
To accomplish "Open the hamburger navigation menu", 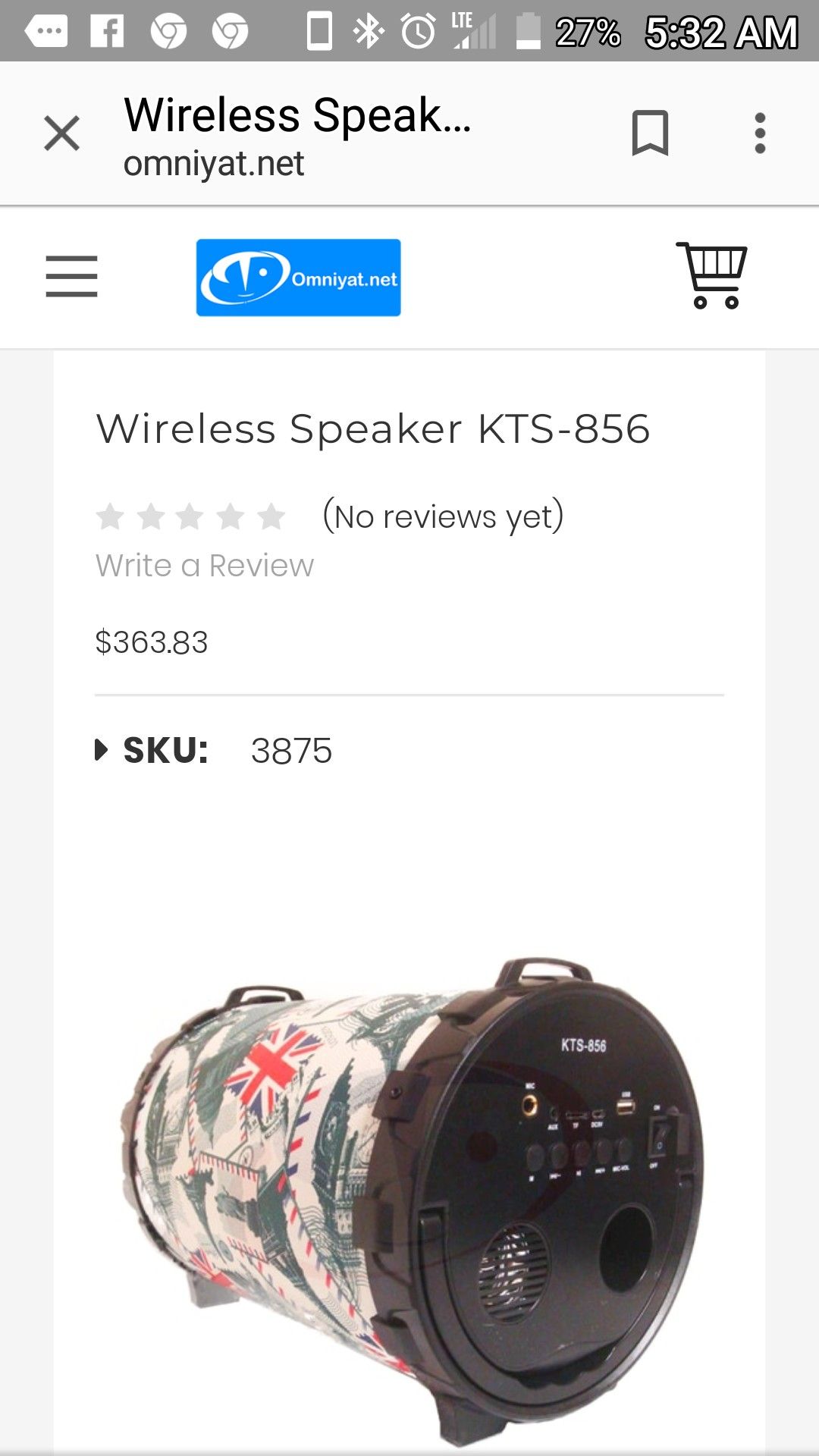I will click(x=71, y=276).
